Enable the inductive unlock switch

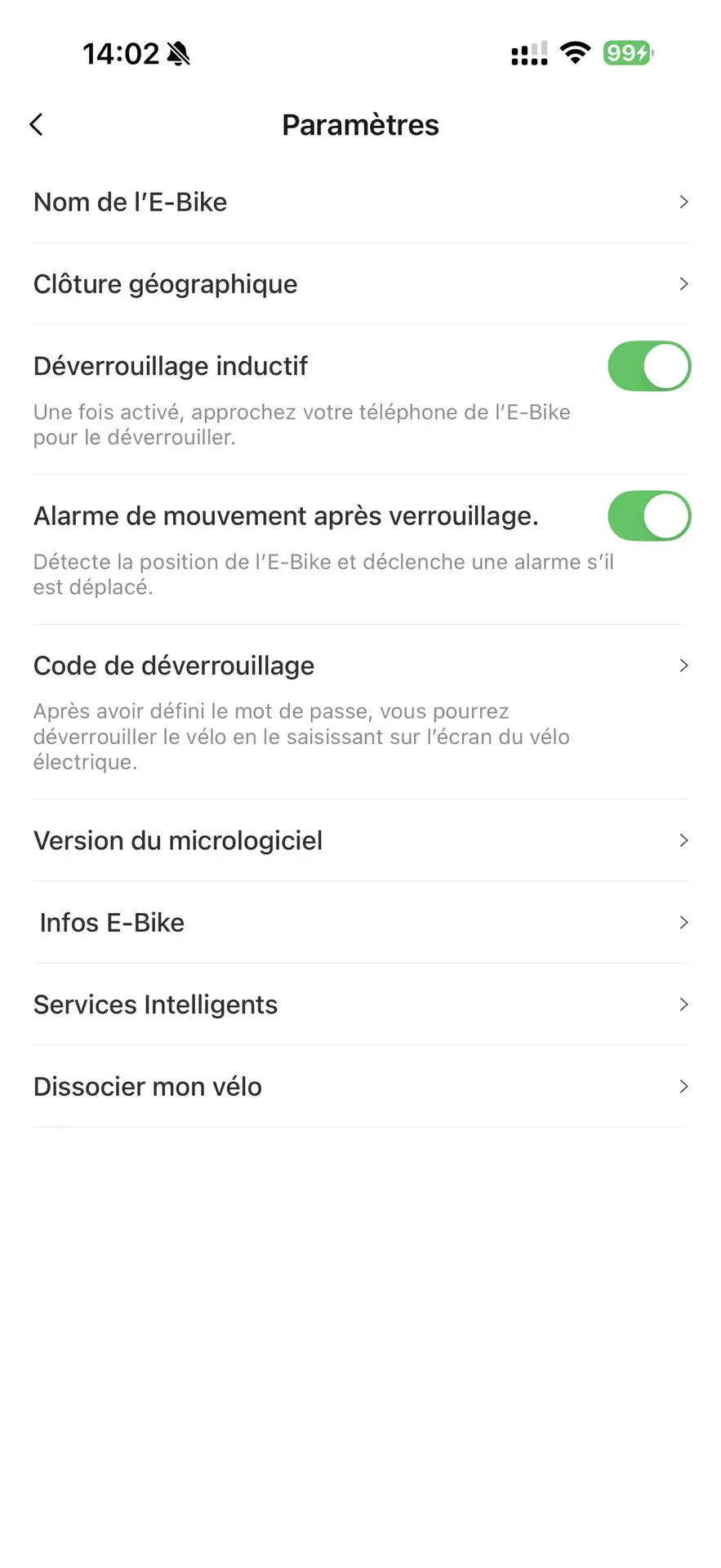coord(649,366)
